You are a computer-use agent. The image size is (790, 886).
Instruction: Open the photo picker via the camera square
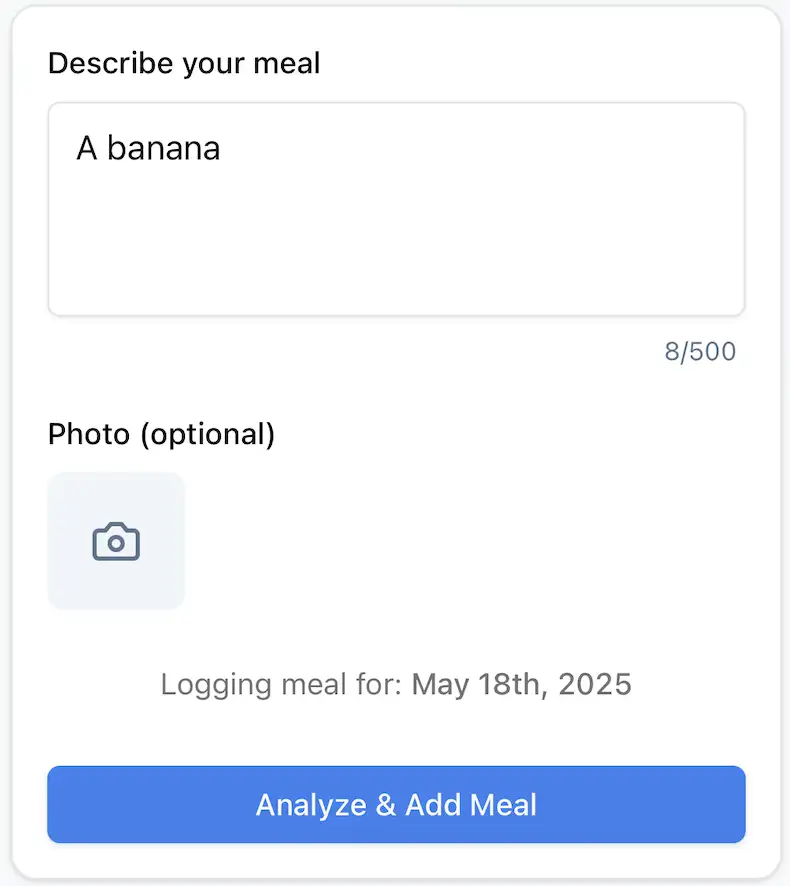coord(116,541)
